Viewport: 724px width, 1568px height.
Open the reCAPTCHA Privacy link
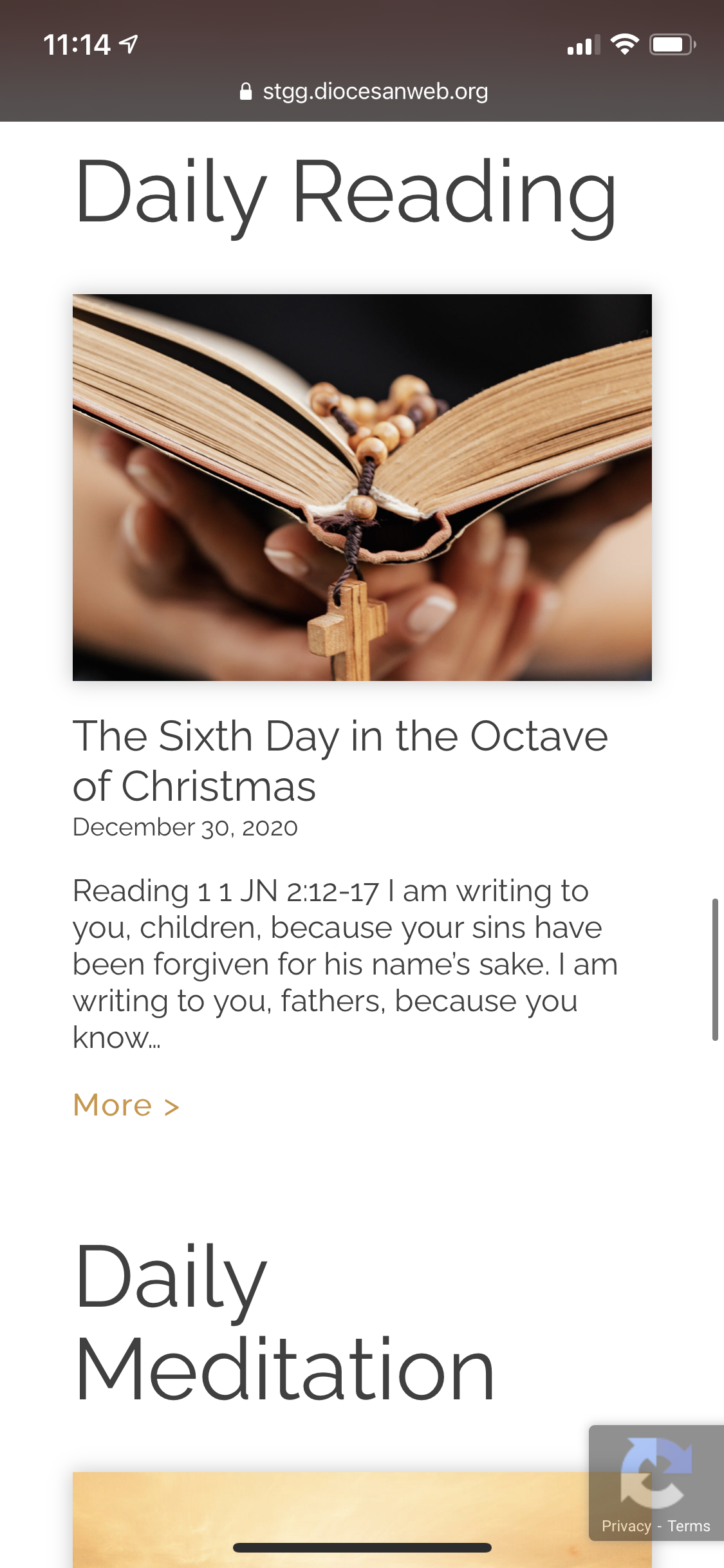pos(626,1526)
